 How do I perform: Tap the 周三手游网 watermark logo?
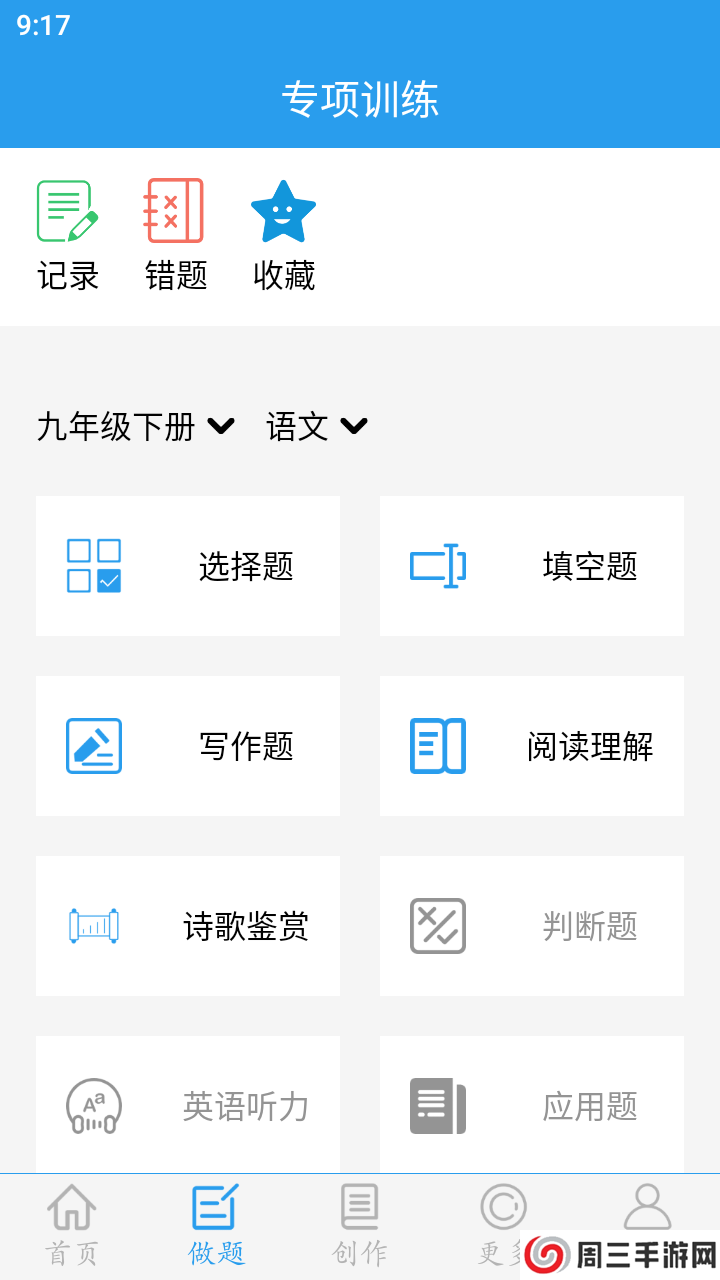pyautogui.click(x=620, y=1252)
